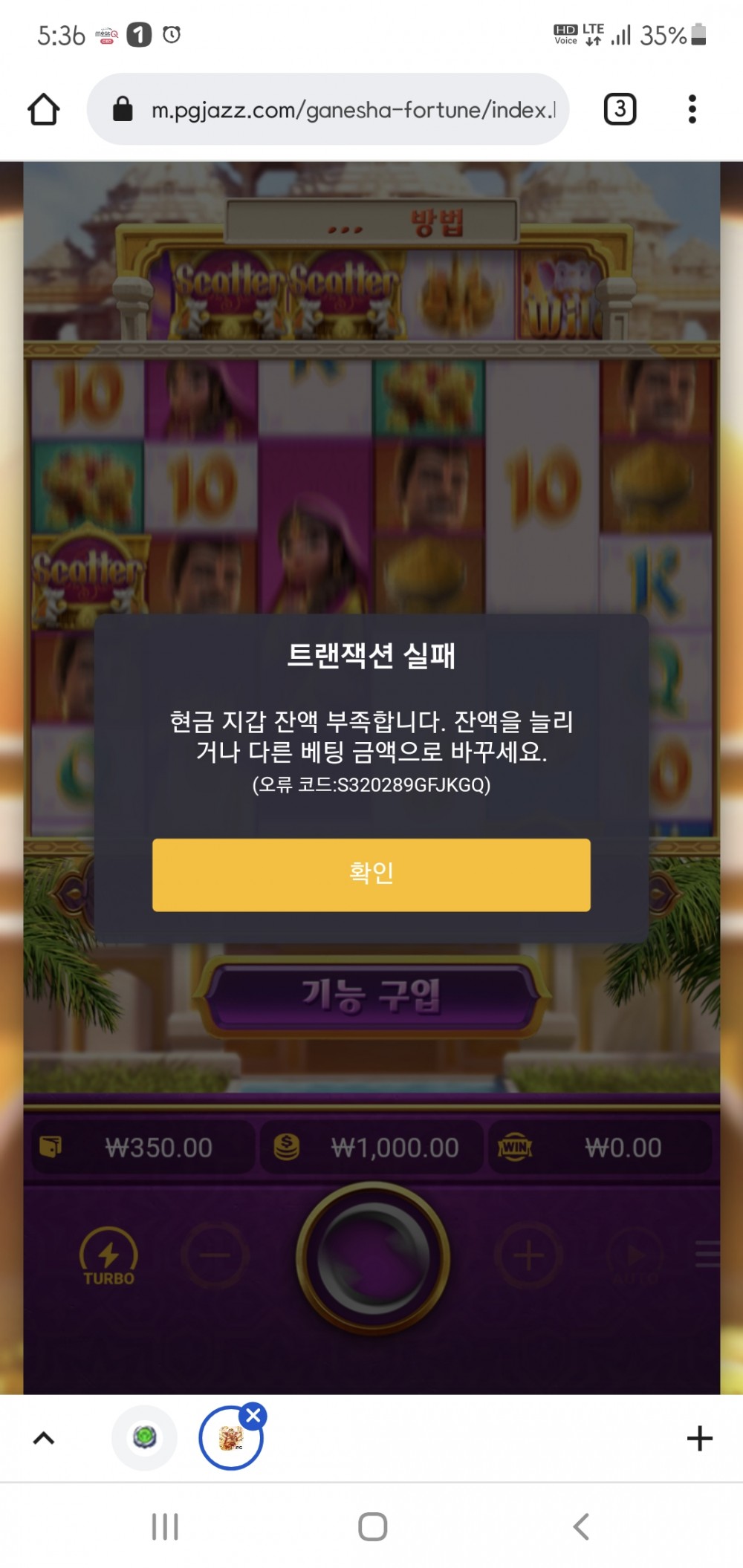Viewport: 743px width, 1568px height.
Task: Open the browser home page
Action: tap(43, 109)
